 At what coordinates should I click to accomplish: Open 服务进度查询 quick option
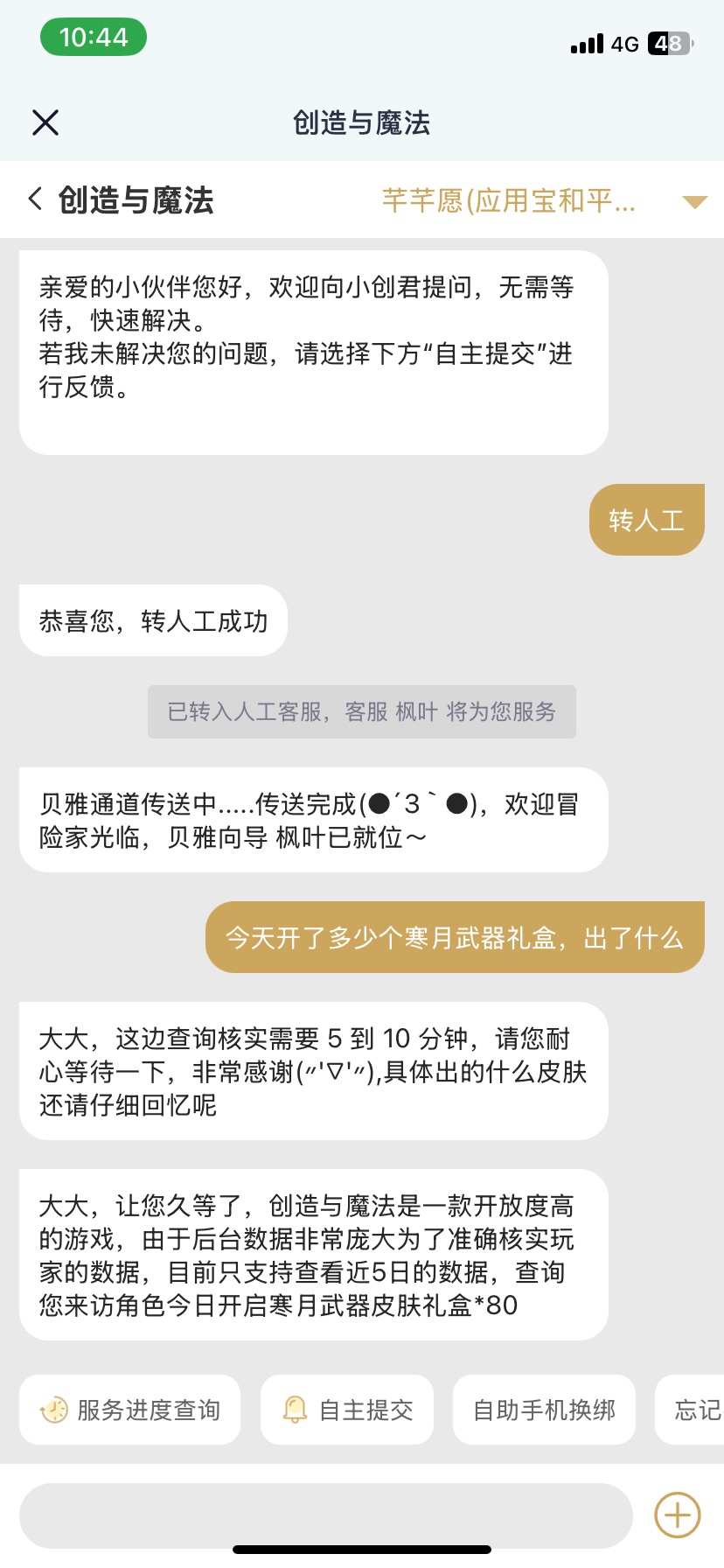coord(130,1410)
